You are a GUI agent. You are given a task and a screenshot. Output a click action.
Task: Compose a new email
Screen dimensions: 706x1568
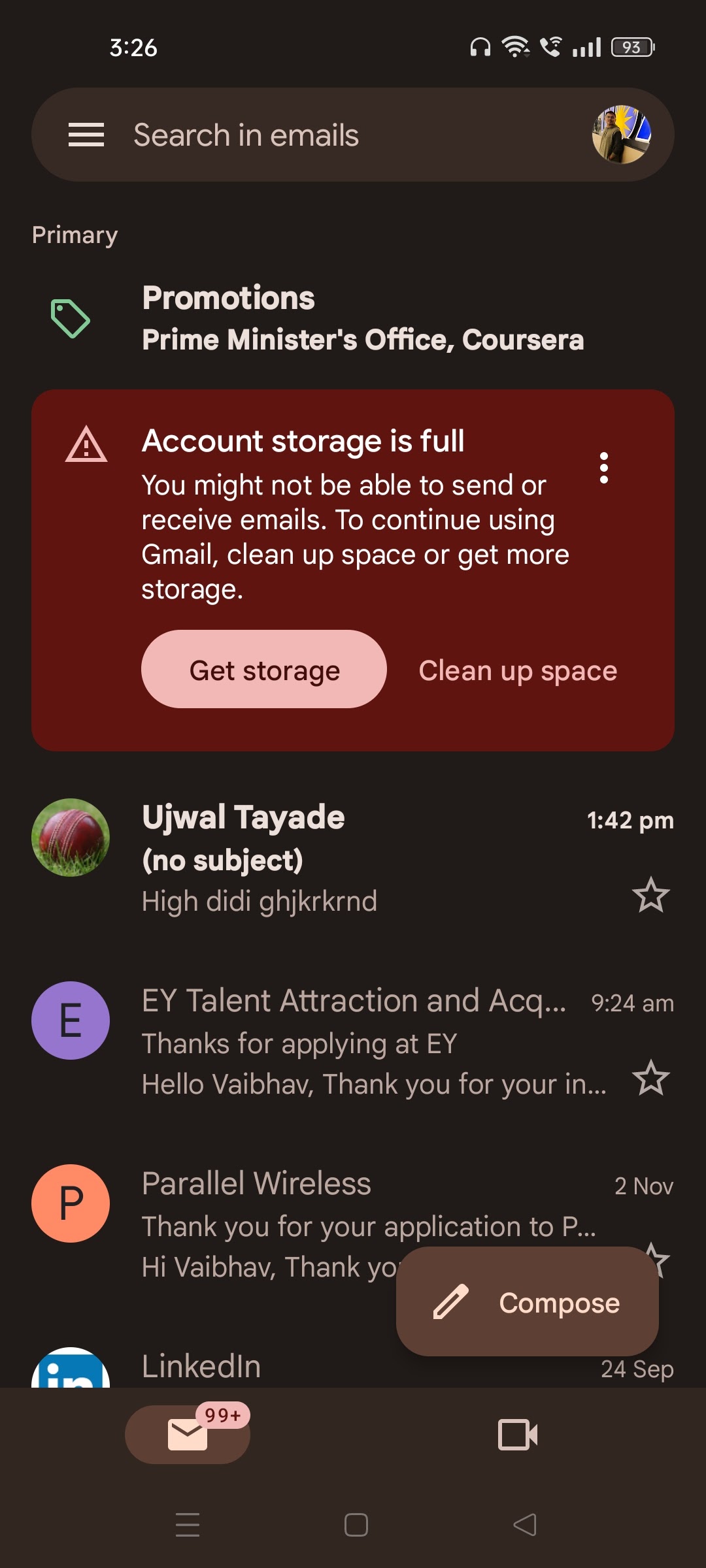tap(527, 1302)
